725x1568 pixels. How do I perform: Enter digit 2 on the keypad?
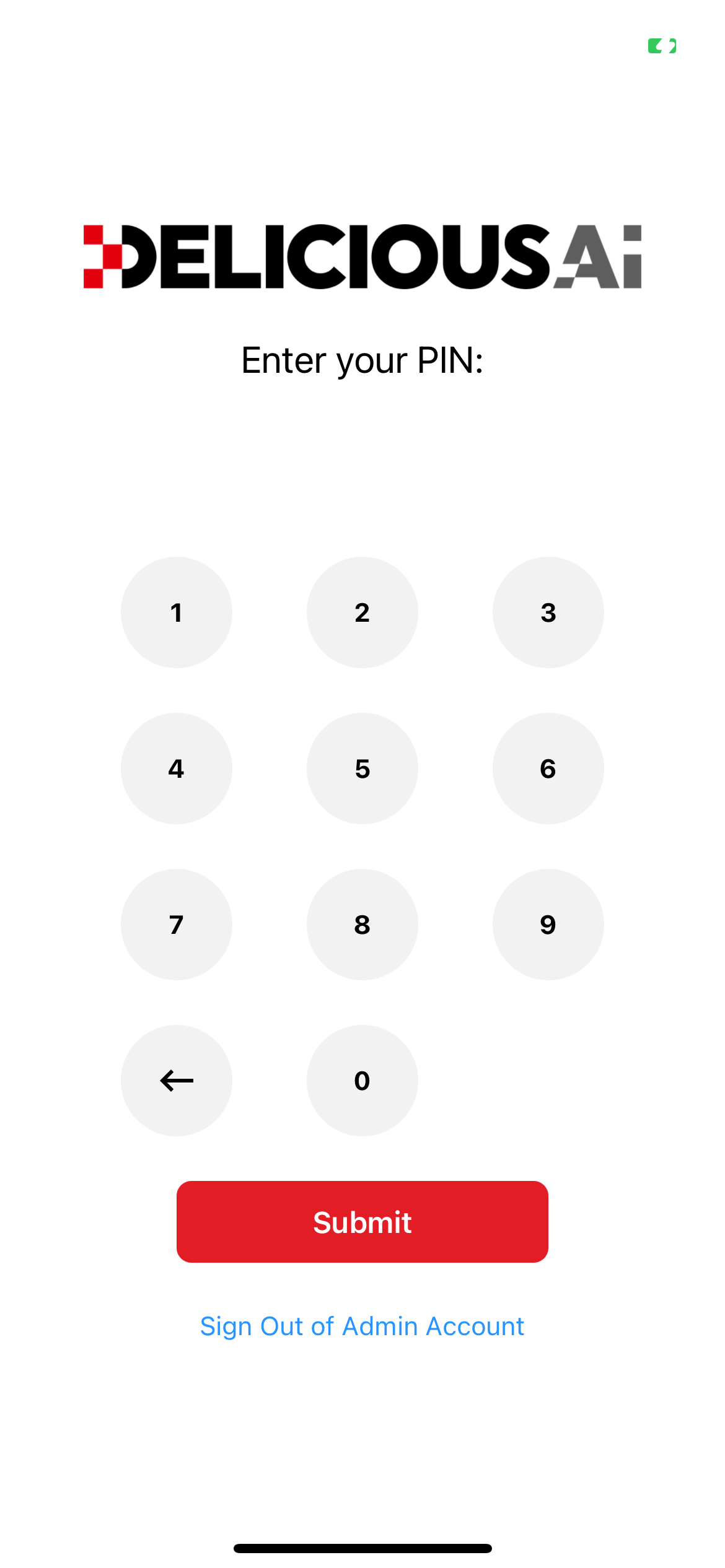pos(362,612)
